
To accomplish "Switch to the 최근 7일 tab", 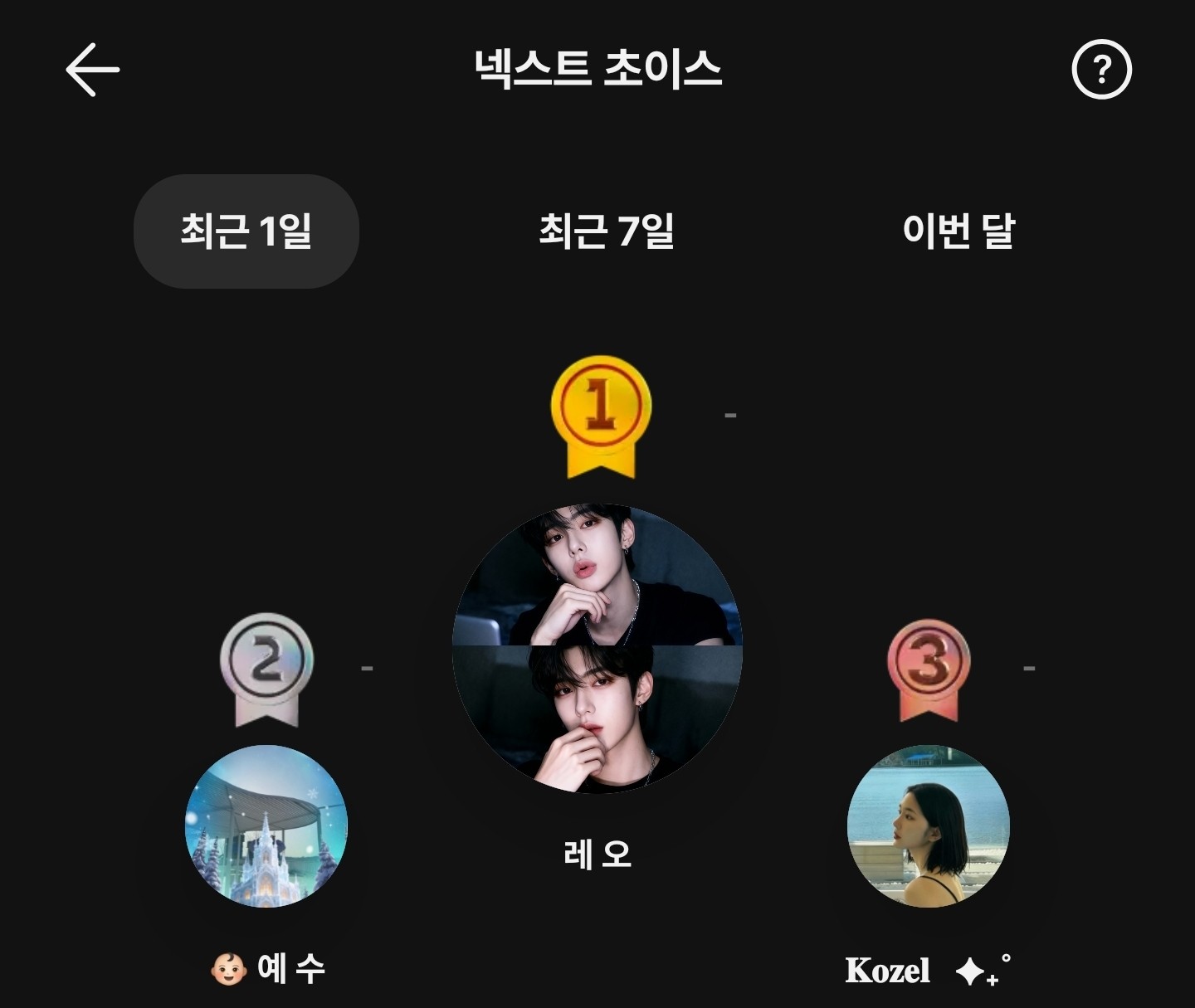I will [x=606, y=231].
